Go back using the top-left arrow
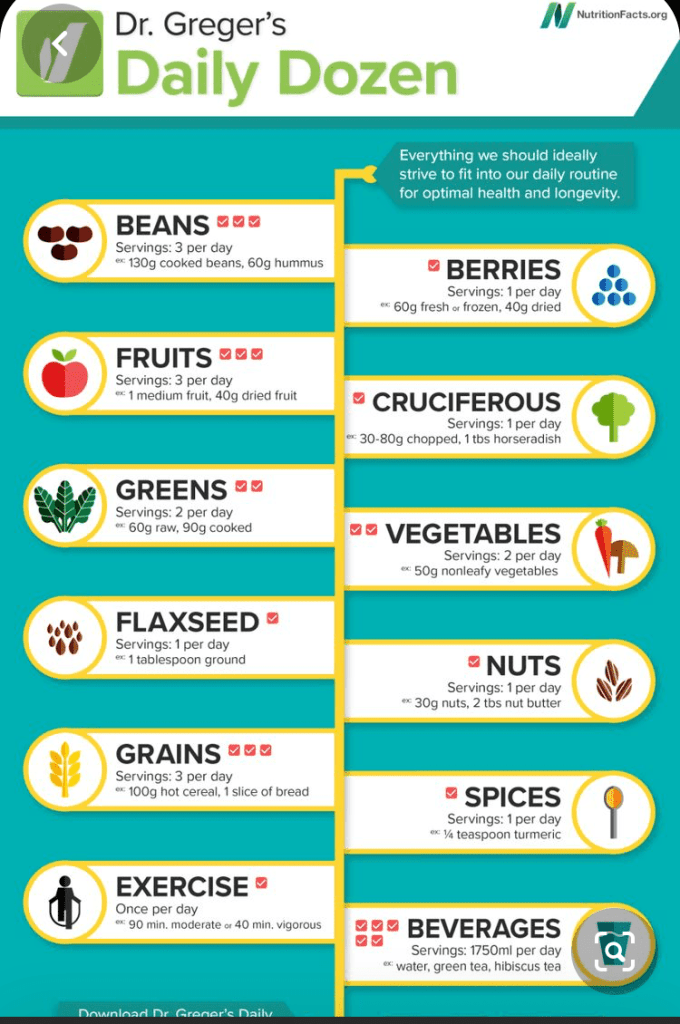 (x=60, y=44)
